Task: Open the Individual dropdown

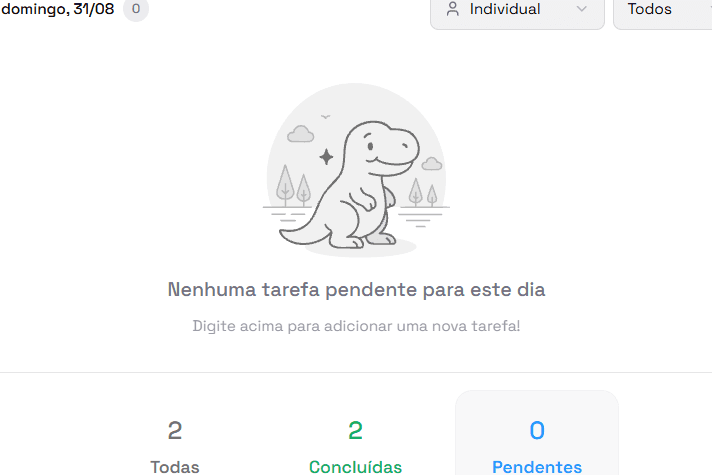Action: [517, 11]
